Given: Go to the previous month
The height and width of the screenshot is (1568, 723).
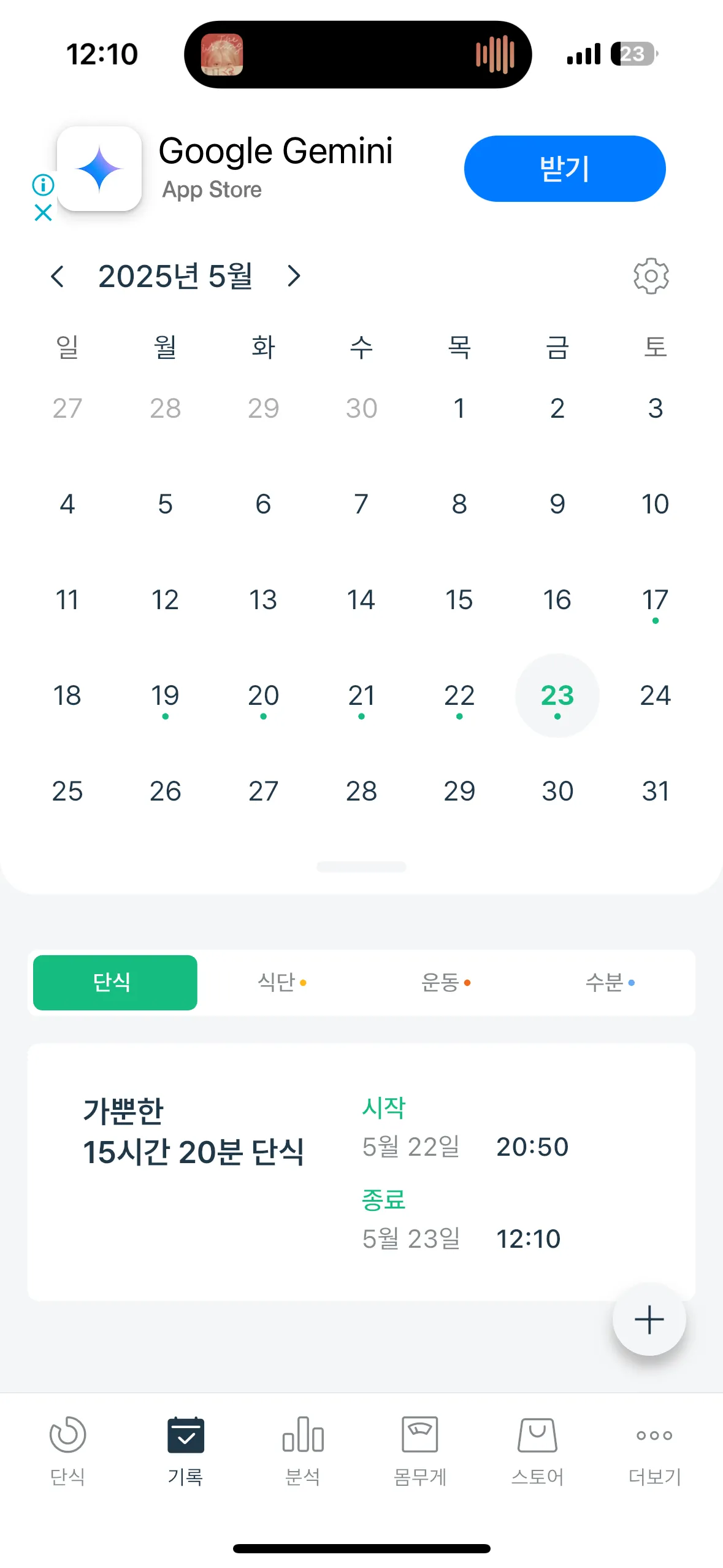Looking at the screenshot, I should point(57,277).
